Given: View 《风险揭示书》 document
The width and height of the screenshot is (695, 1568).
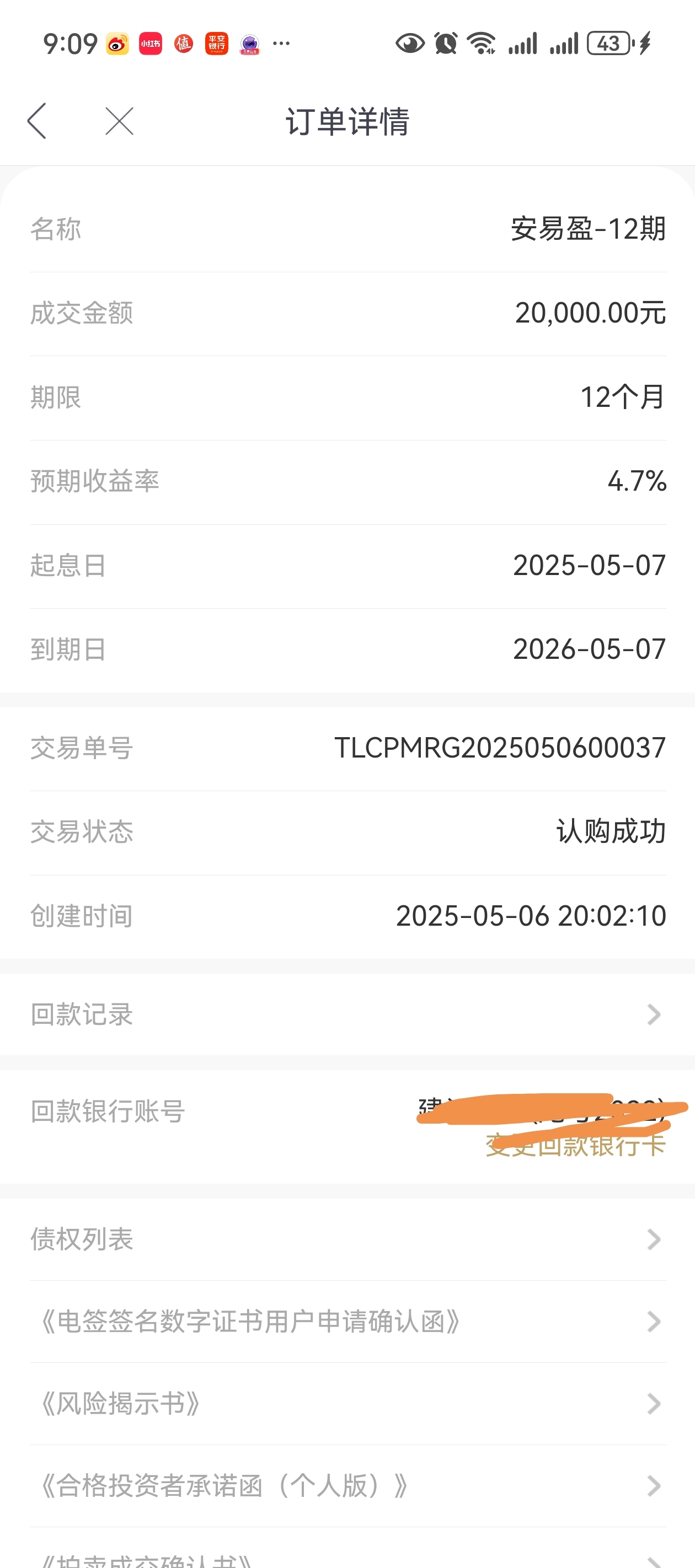Looking at the screenshot, I should (x=347, y=1404).
